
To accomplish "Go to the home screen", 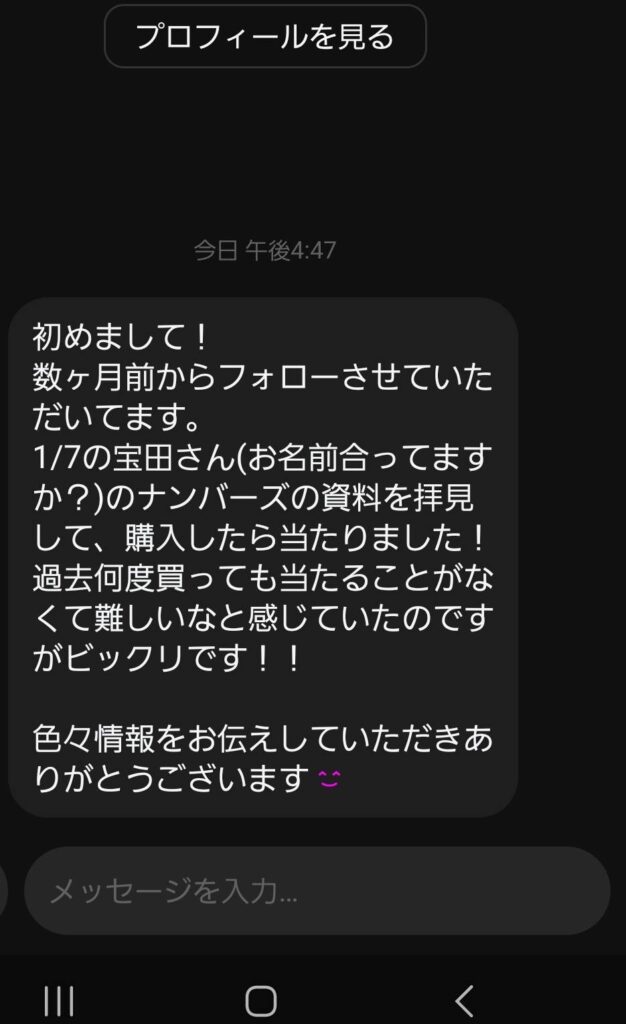I will [261, 999].
